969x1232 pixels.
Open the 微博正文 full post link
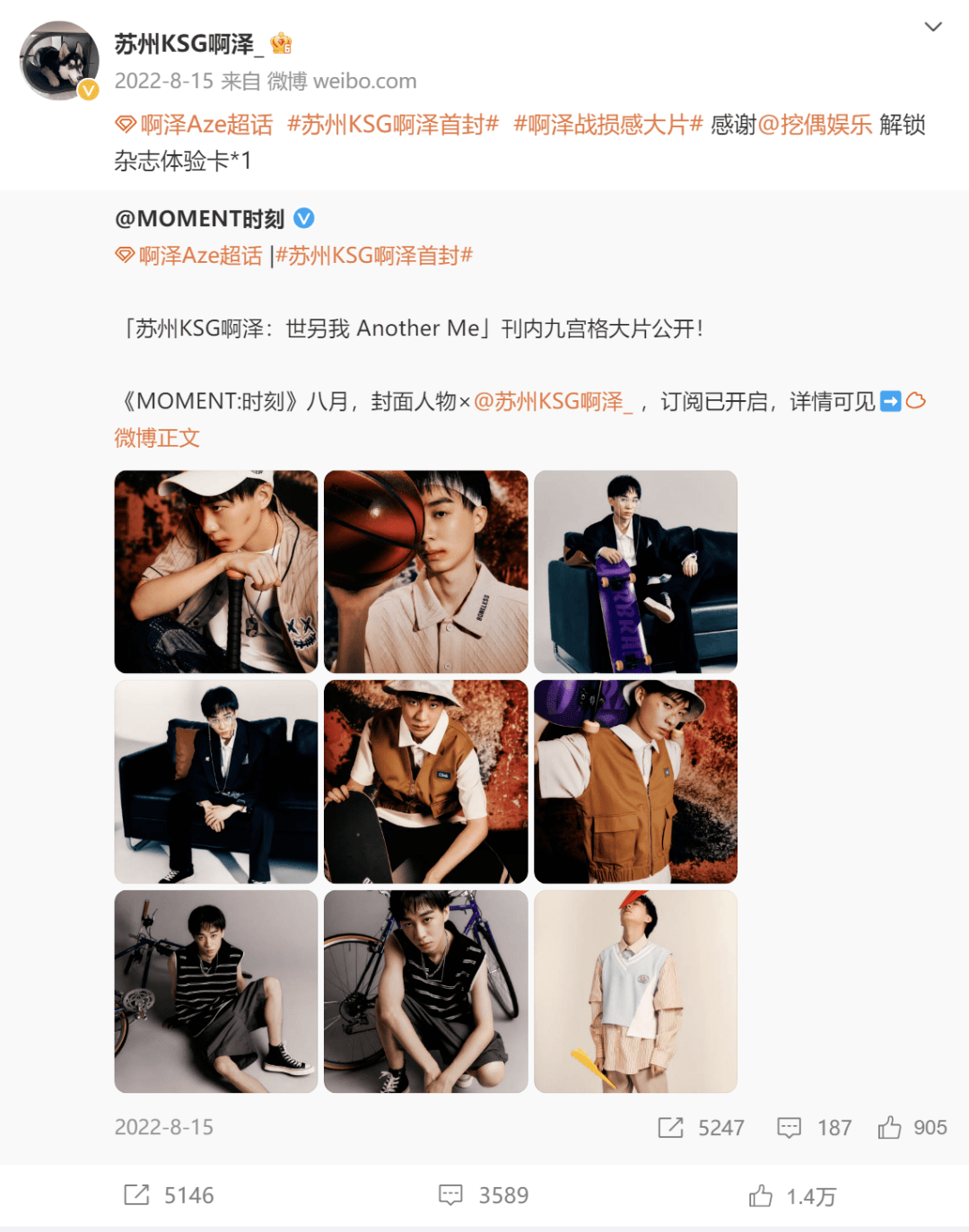[157, 438]
